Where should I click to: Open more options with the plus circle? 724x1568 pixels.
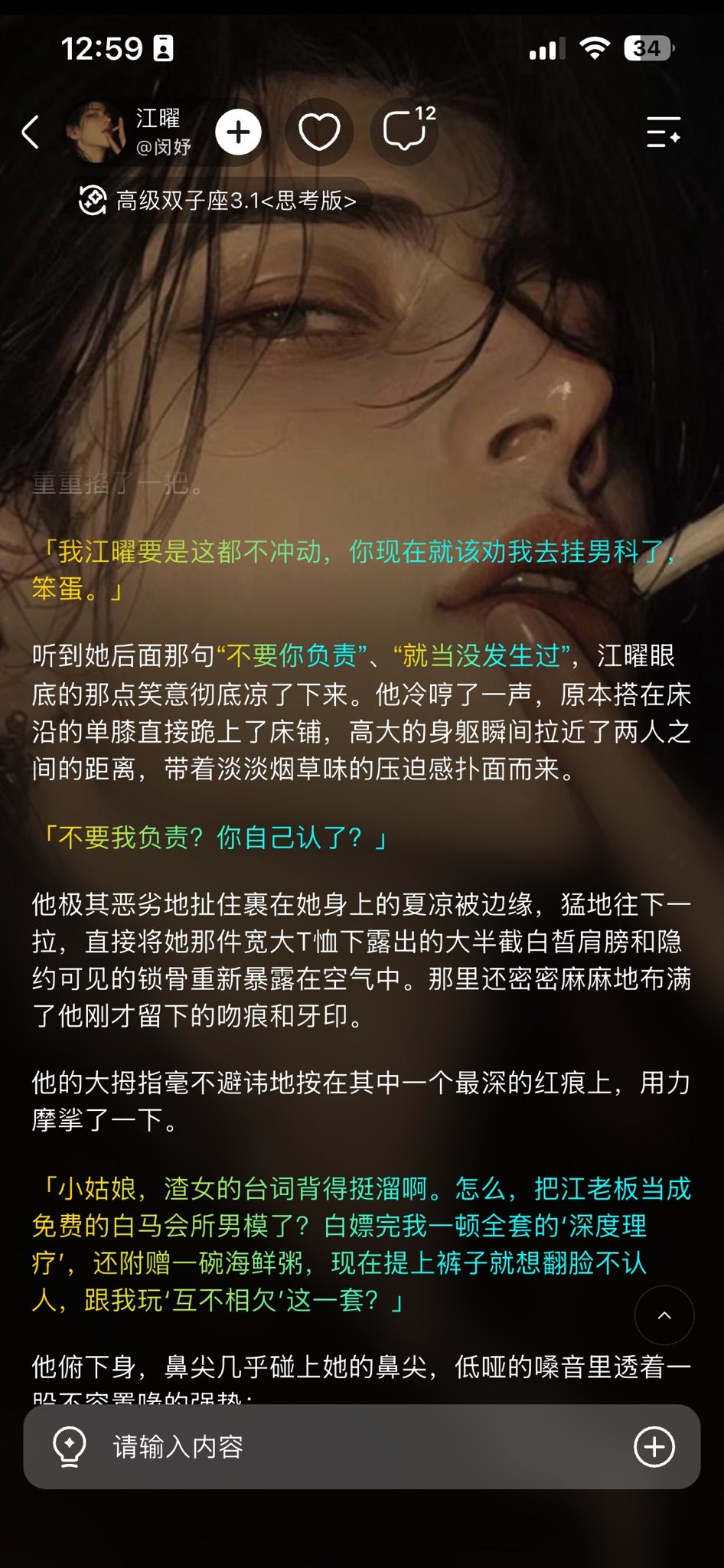coord(654,1446)
